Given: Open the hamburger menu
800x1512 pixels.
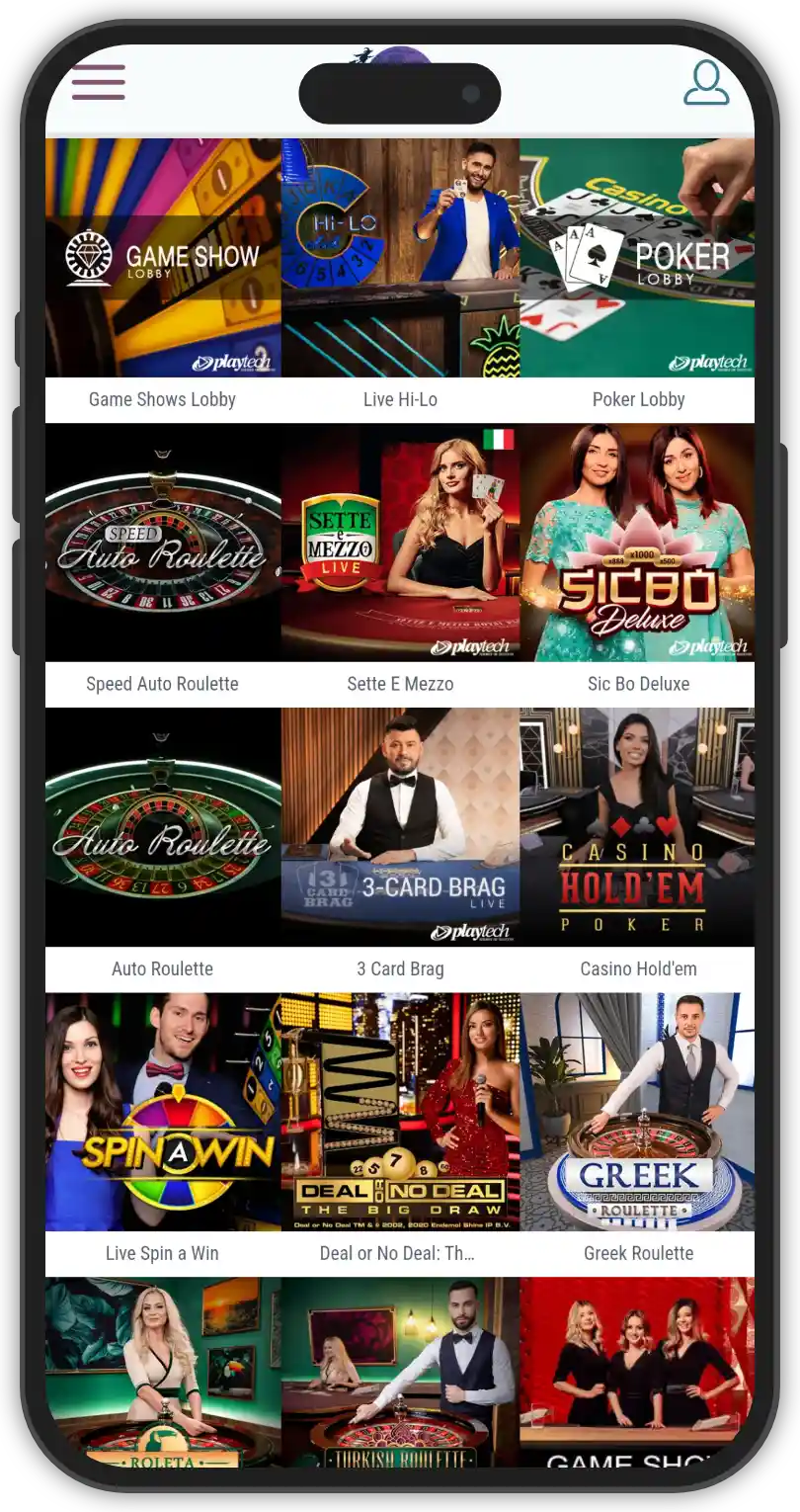Looking at the screenshot, I should pos(98,82).
